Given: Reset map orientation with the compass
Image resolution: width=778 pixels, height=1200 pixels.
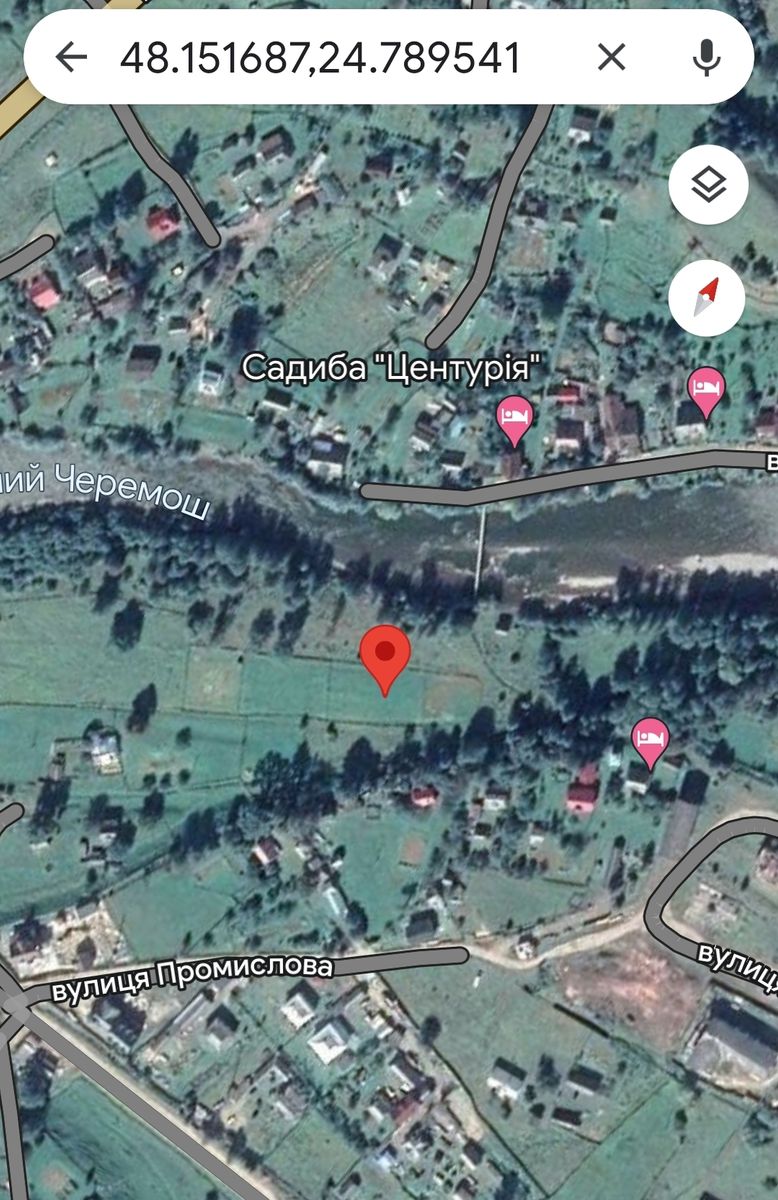Looking at the screenshot, I should coord(708,297).
